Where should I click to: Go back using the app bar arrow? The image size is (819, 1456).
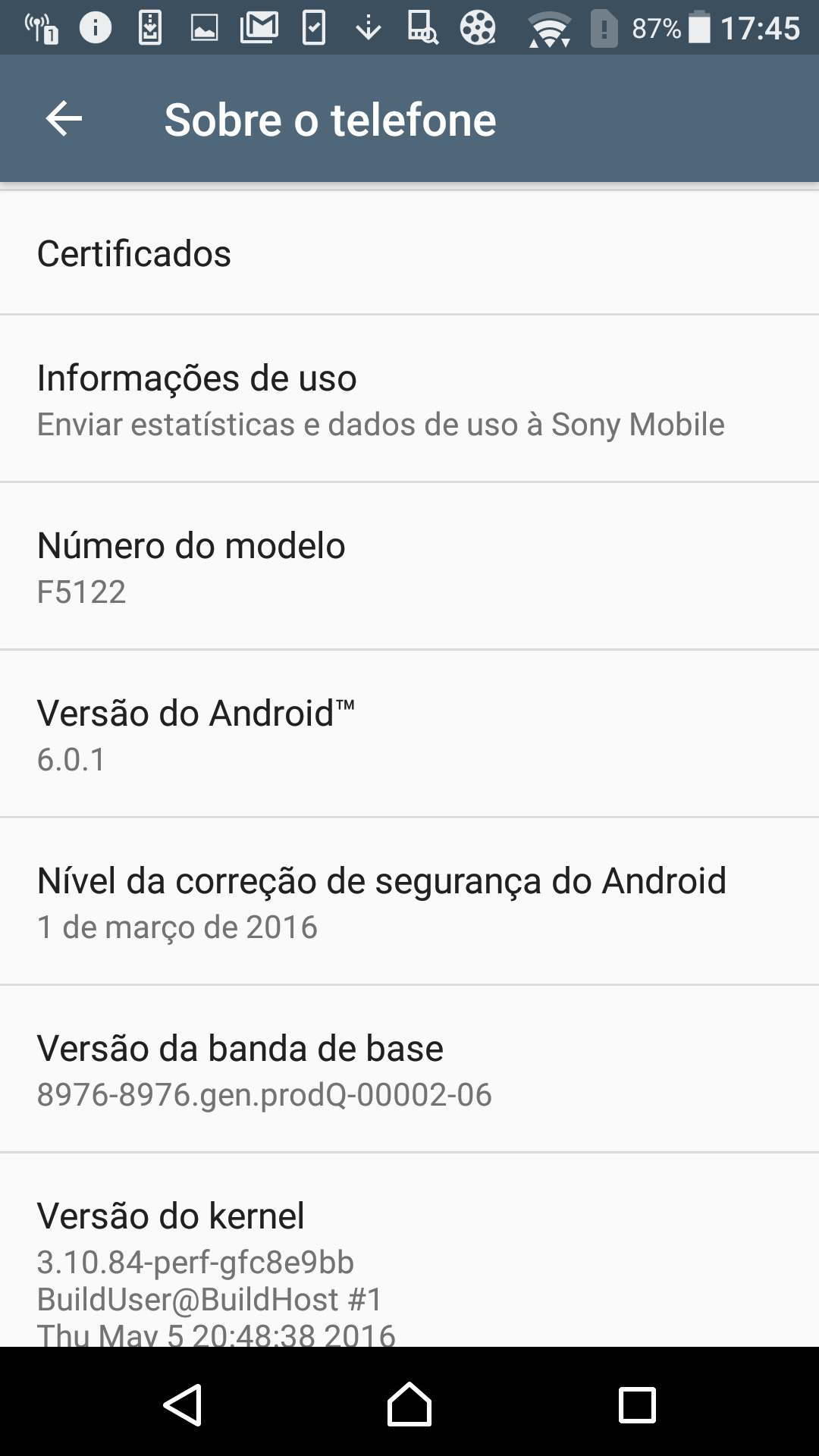(x=64, y=119)
